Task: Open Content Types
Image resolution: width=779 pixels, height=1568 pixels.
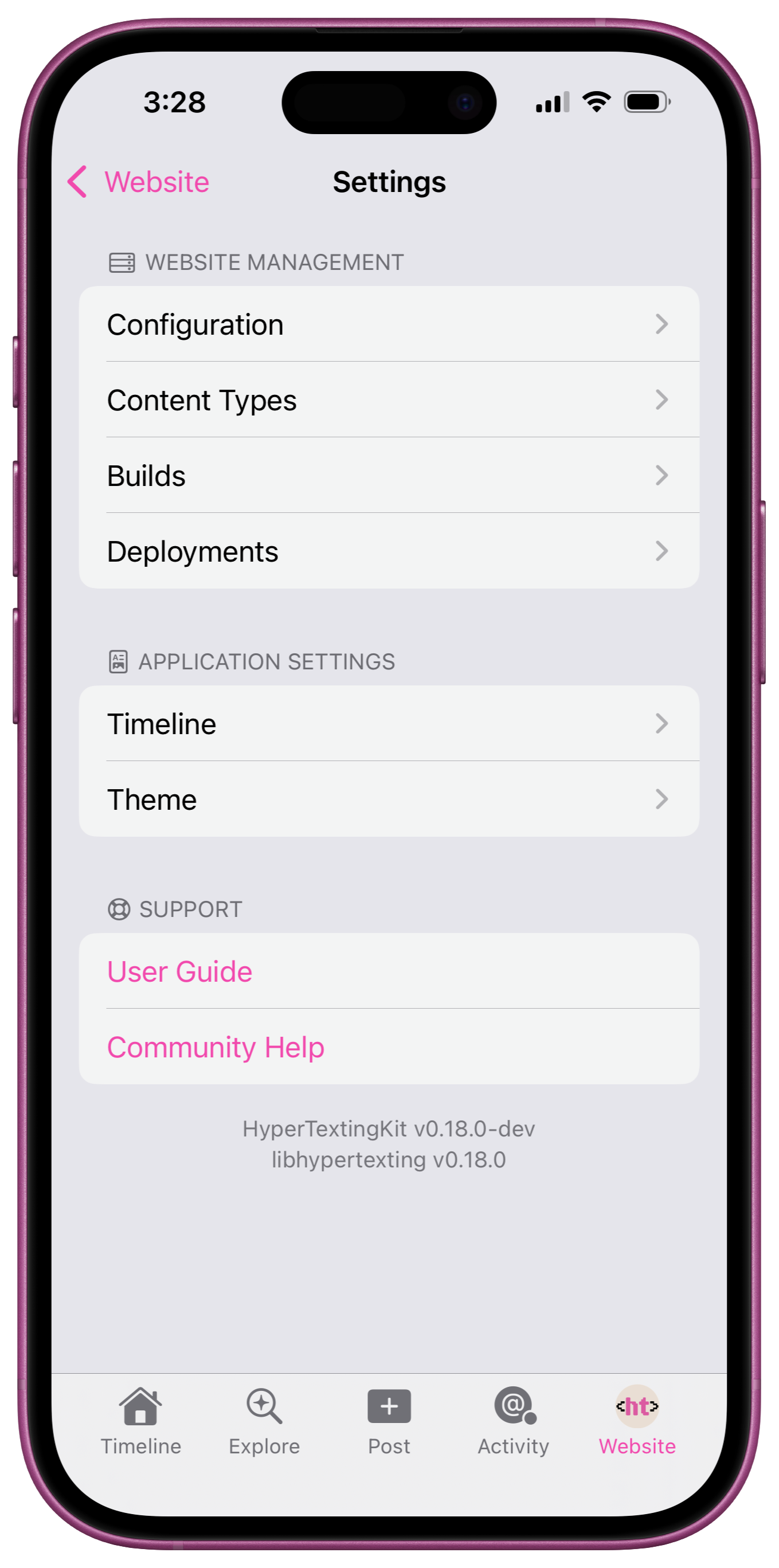Action: pyautogui.click(x=388, y=400)
